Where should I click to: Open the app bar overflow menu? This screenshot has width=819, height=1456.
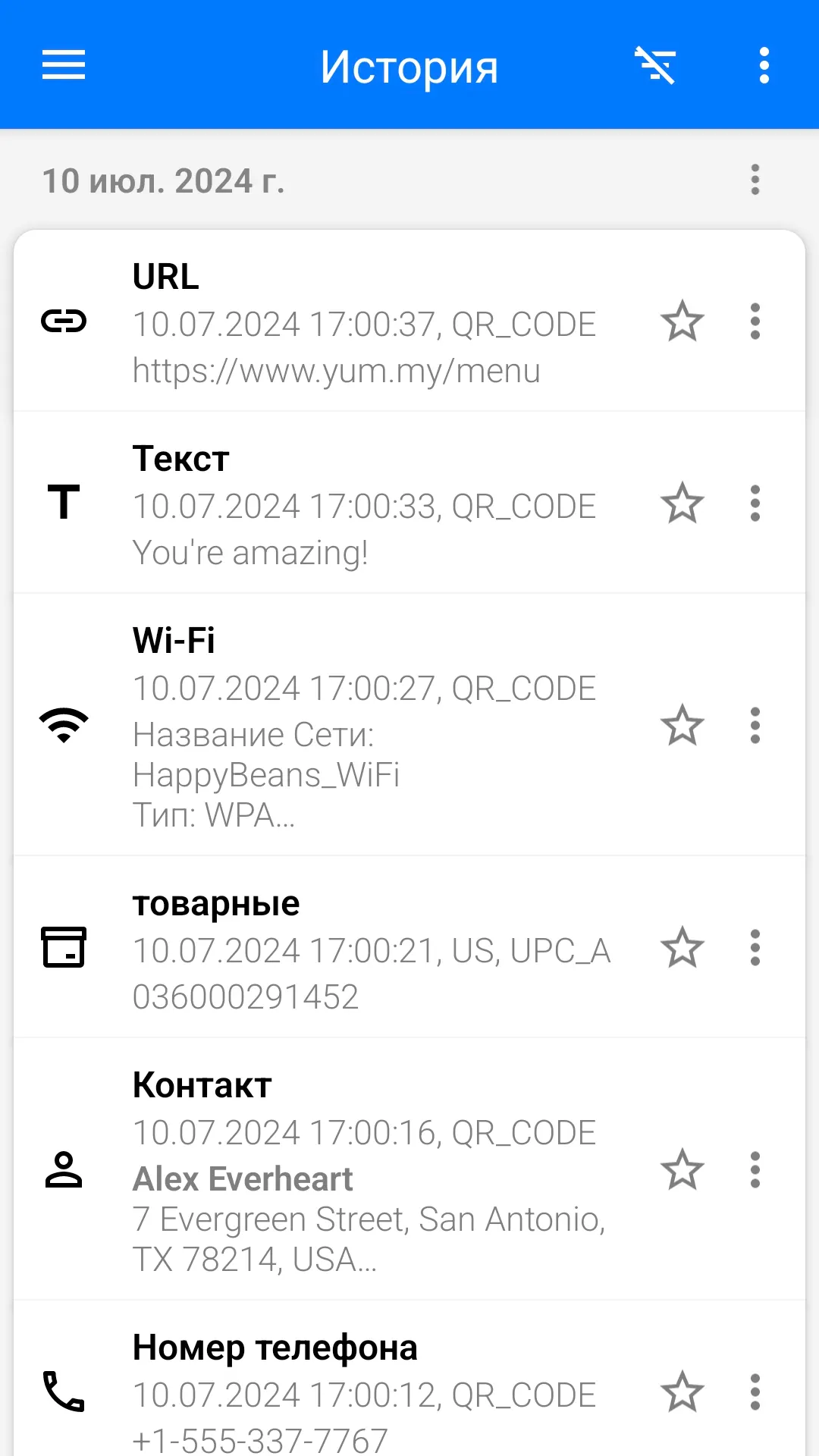[x=764, y=65]
